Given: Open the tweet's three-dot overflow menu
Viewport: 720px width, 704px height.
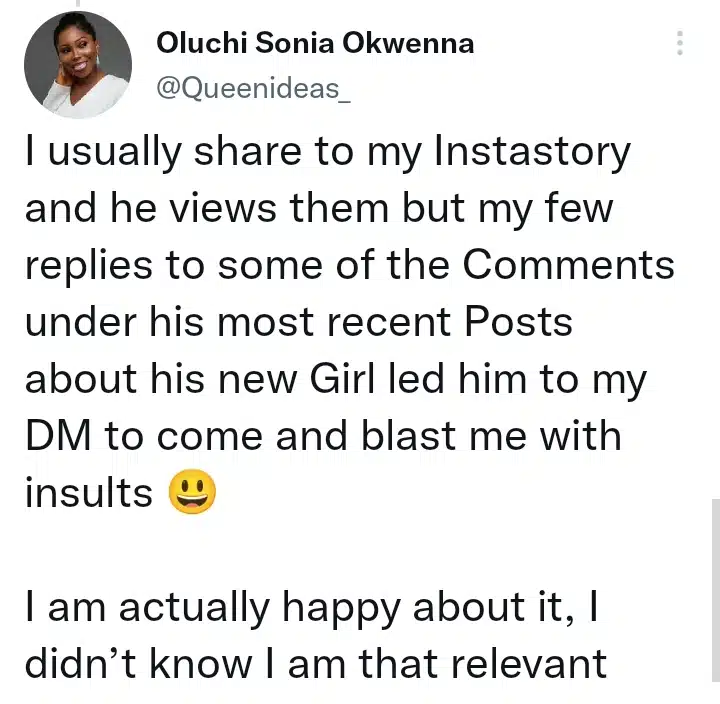Looking at the screenshot, I should (680, 43).
